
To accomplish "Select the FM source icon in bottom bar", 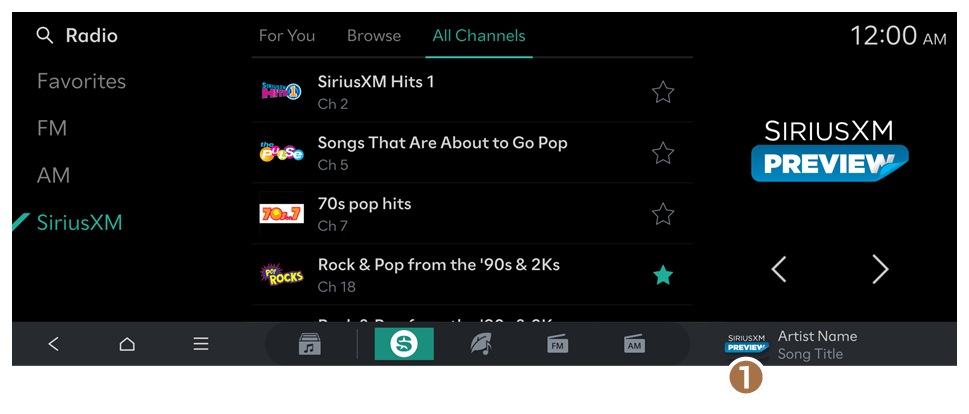I will pos(557,344).
